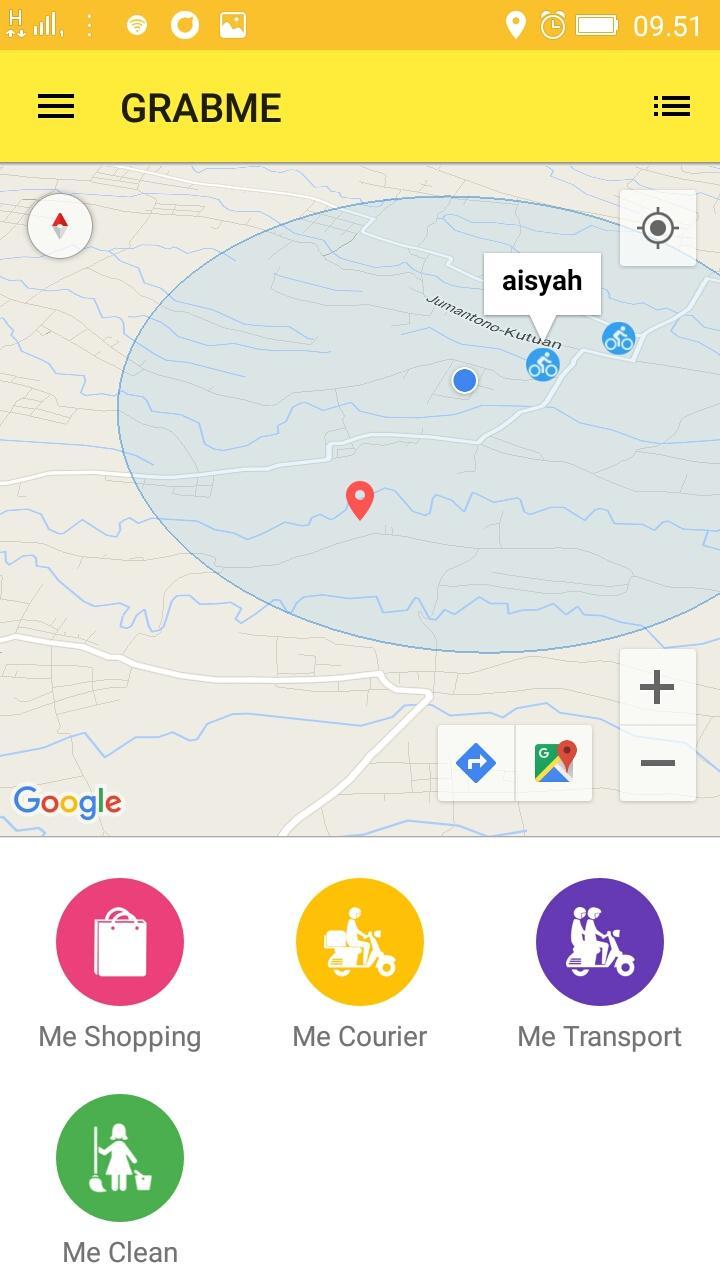Viewport: 720px width, 1280px height.
Task: Dismiss the aisyah info popup
Action: click(541, 281)
